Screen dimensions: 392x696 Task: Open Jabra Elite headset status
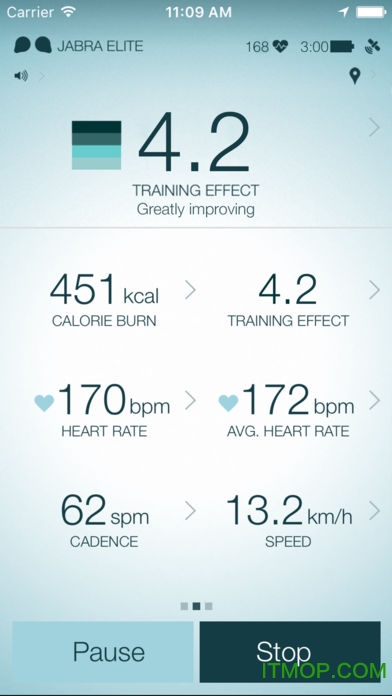coord(79,46)
